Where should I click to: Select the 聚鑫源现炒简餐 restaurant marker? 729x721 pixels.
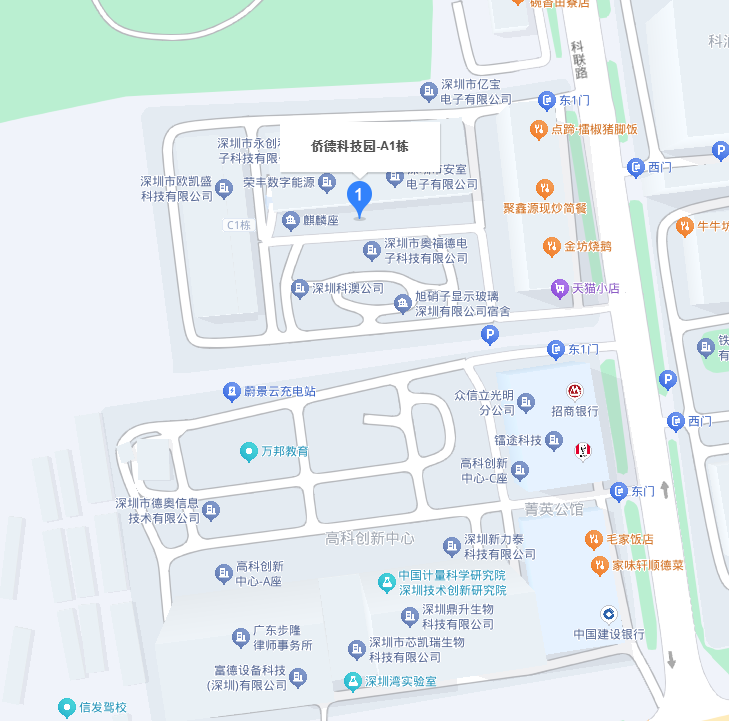(x=544, y=188)
